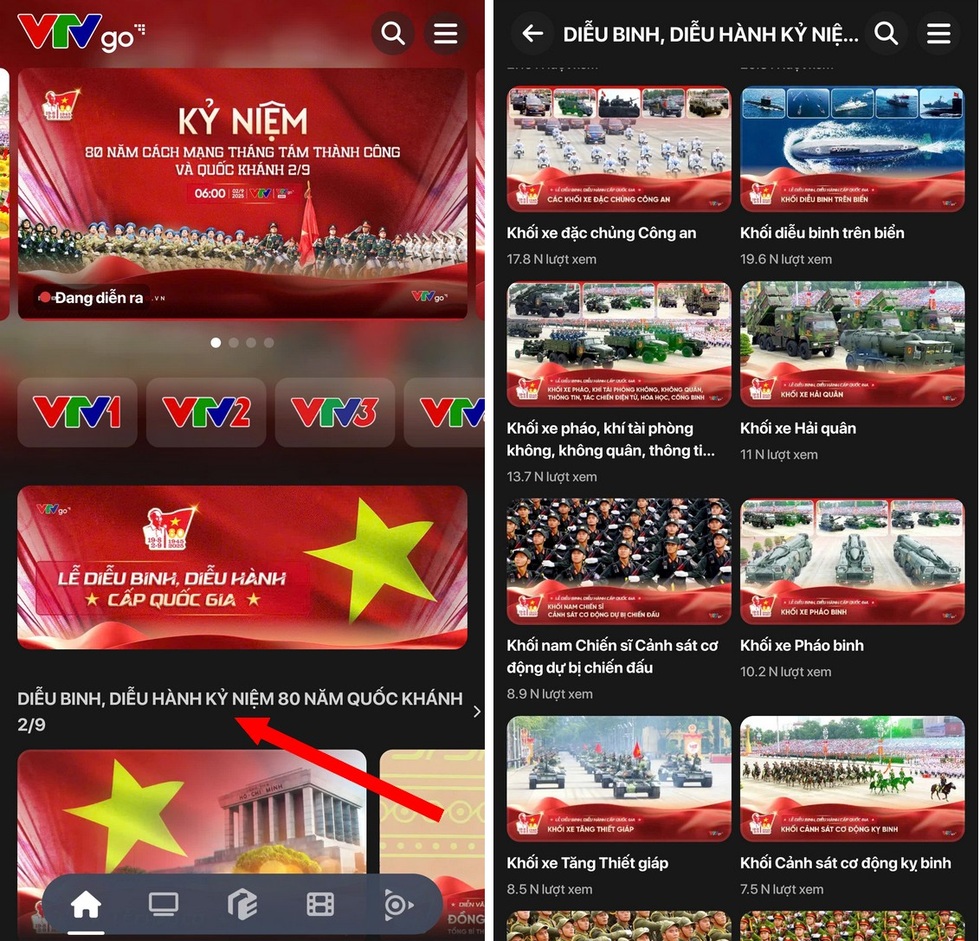
Task: Open the VTV1 channel
Action: [x=77, y=412]
